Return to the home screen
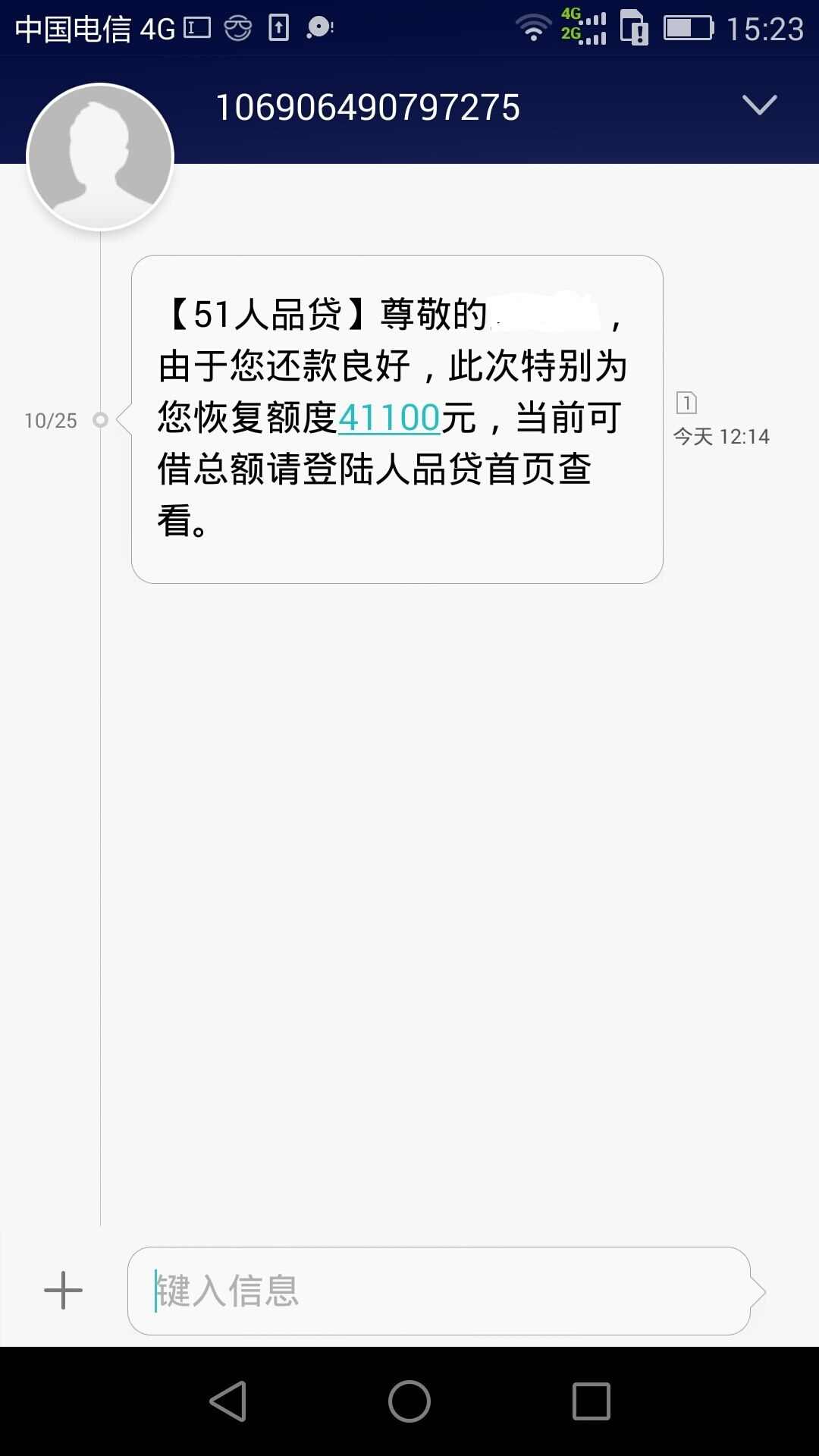This screenshot has width=819, height=1456. coord(409,1401)
